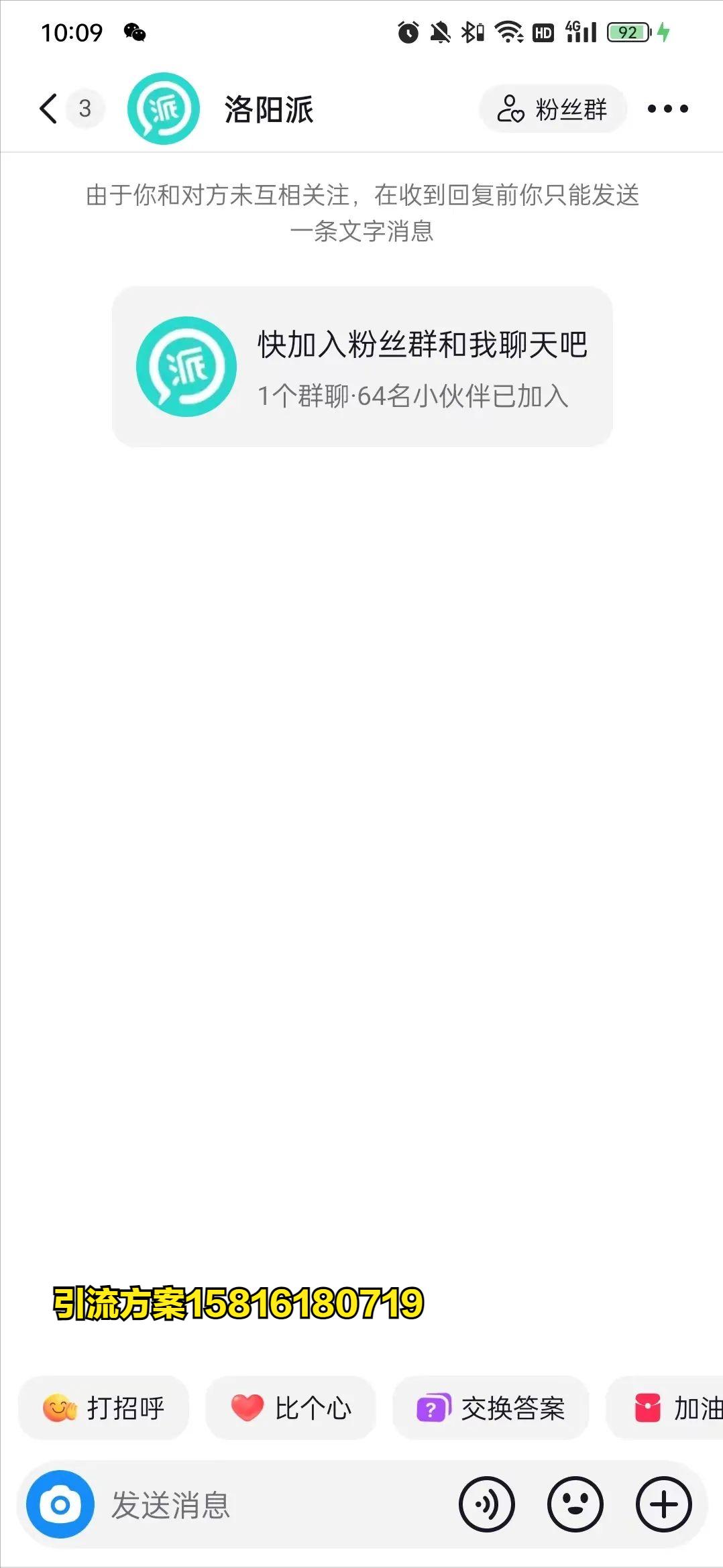Go back using the top-left arrow

(48, 109)
